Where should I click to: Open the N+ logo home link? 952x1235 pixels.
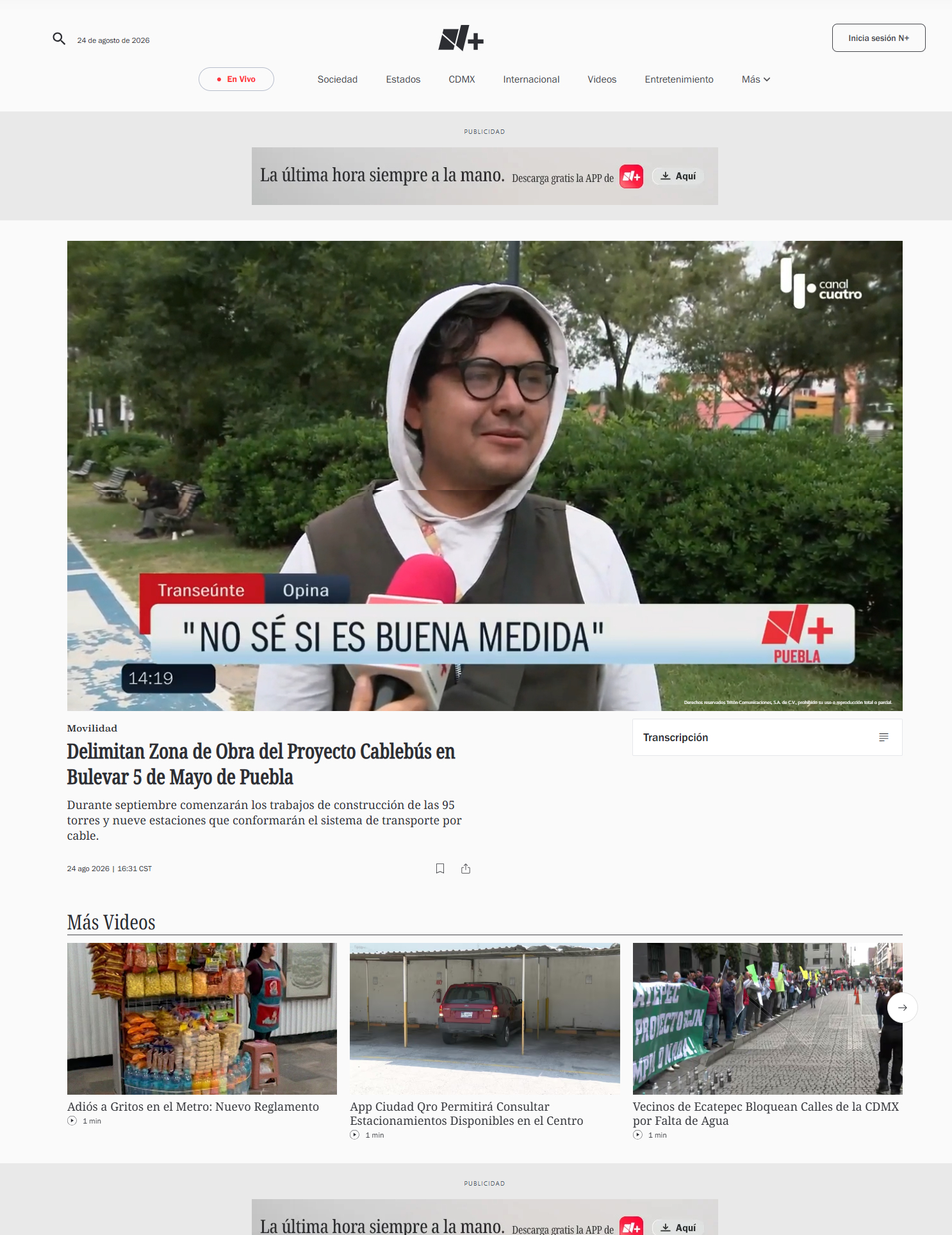[x=461, y=38]
